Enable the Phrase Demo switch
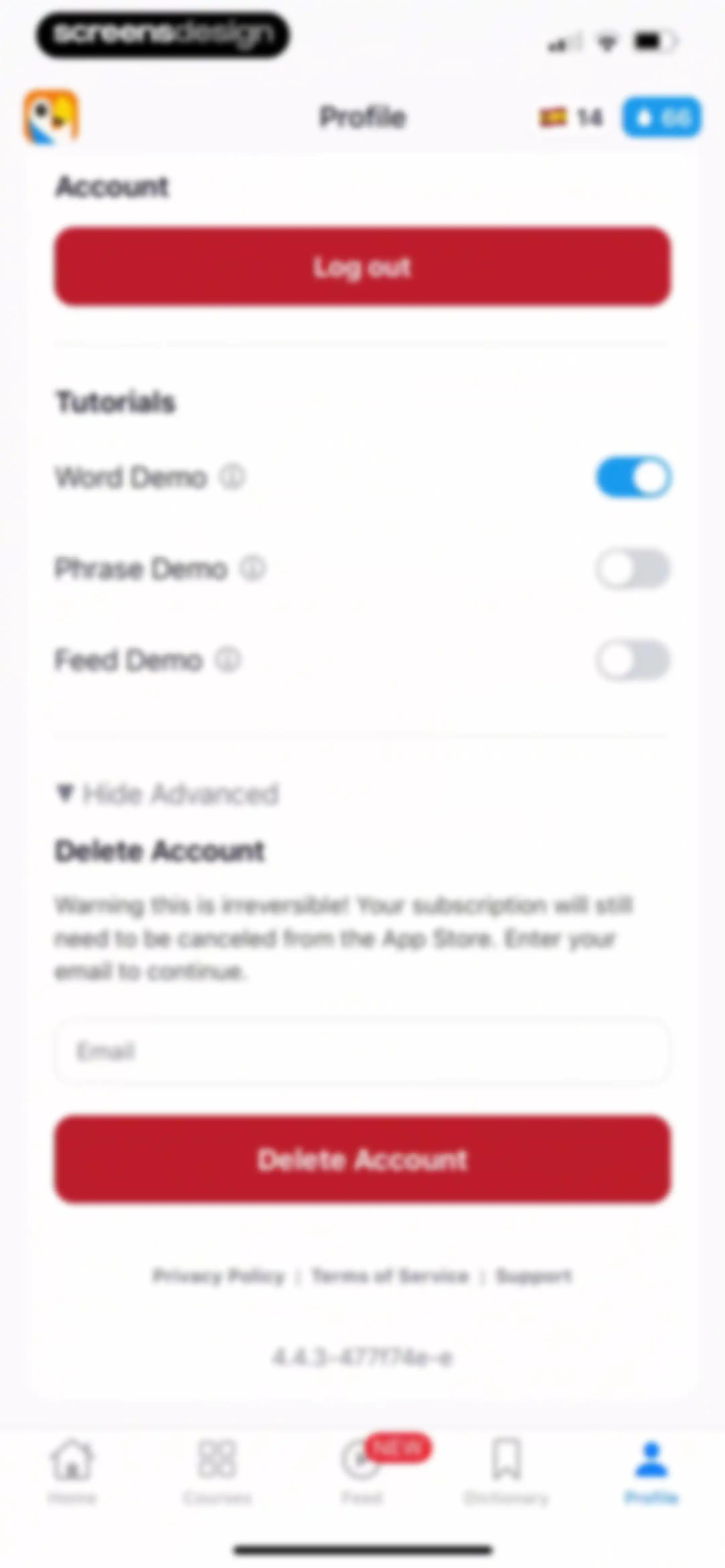This screenshot has height=1568, width=725. [634, 568]
